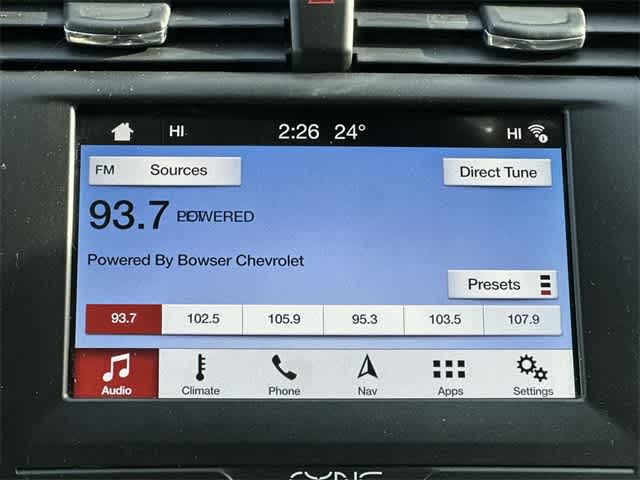Switch to the Nav tab

[367, 374]
